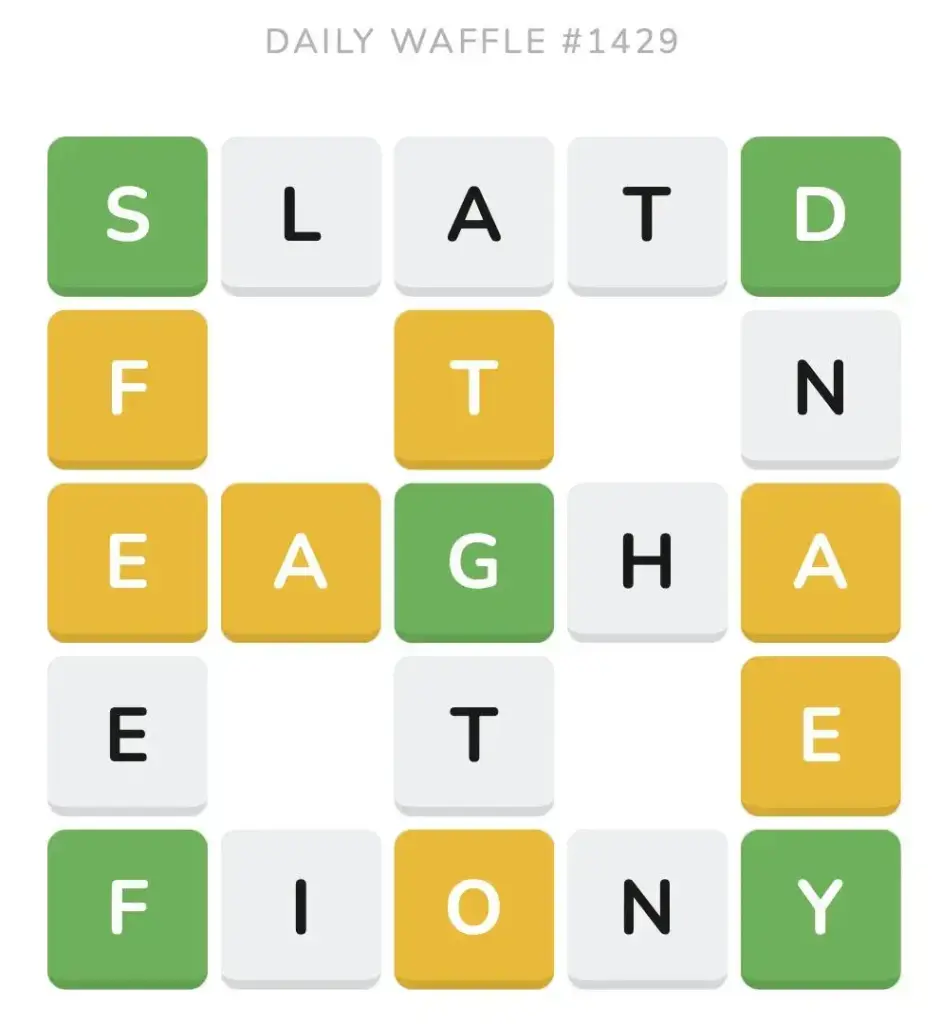Select the white H tile

(x=647, y=562)
